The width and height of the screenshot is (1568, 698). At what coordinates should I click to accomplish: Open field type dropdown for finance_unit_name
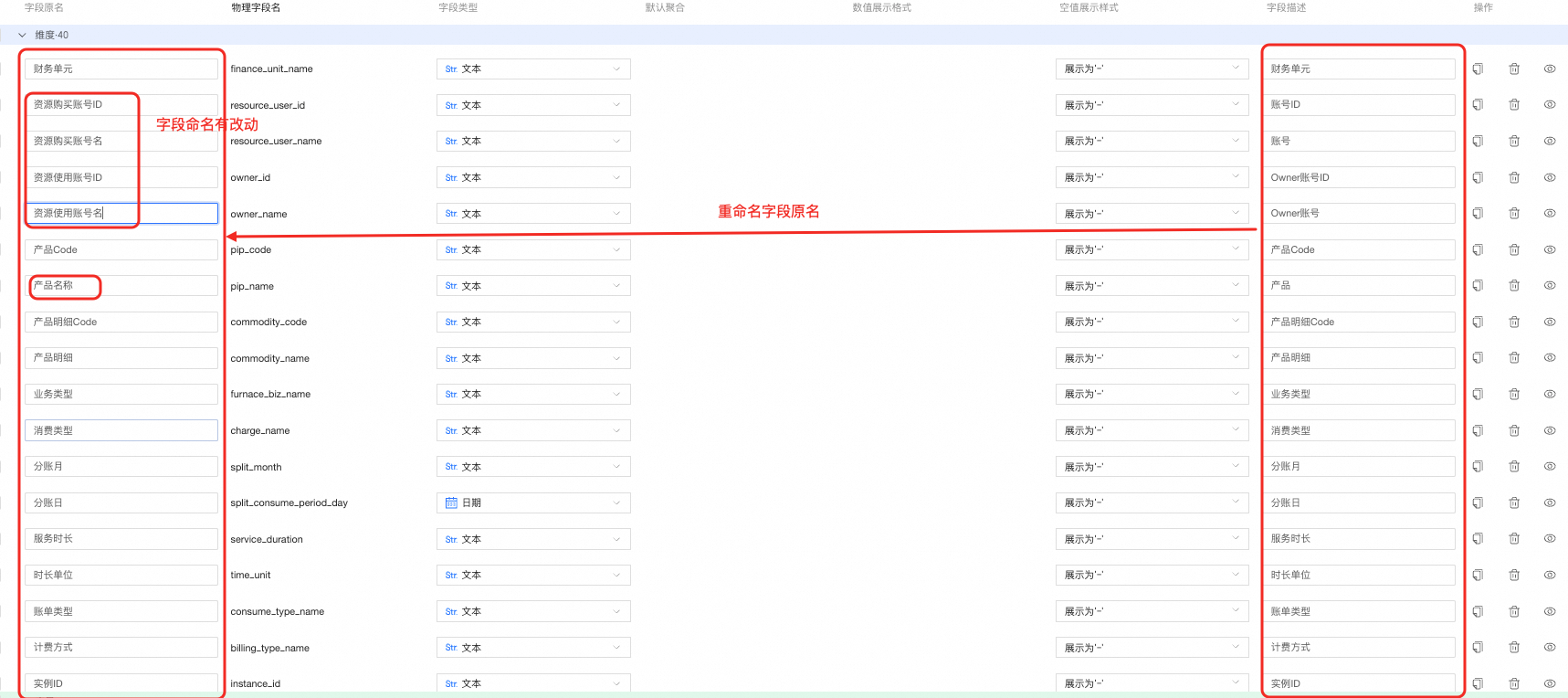coord(533,69)
